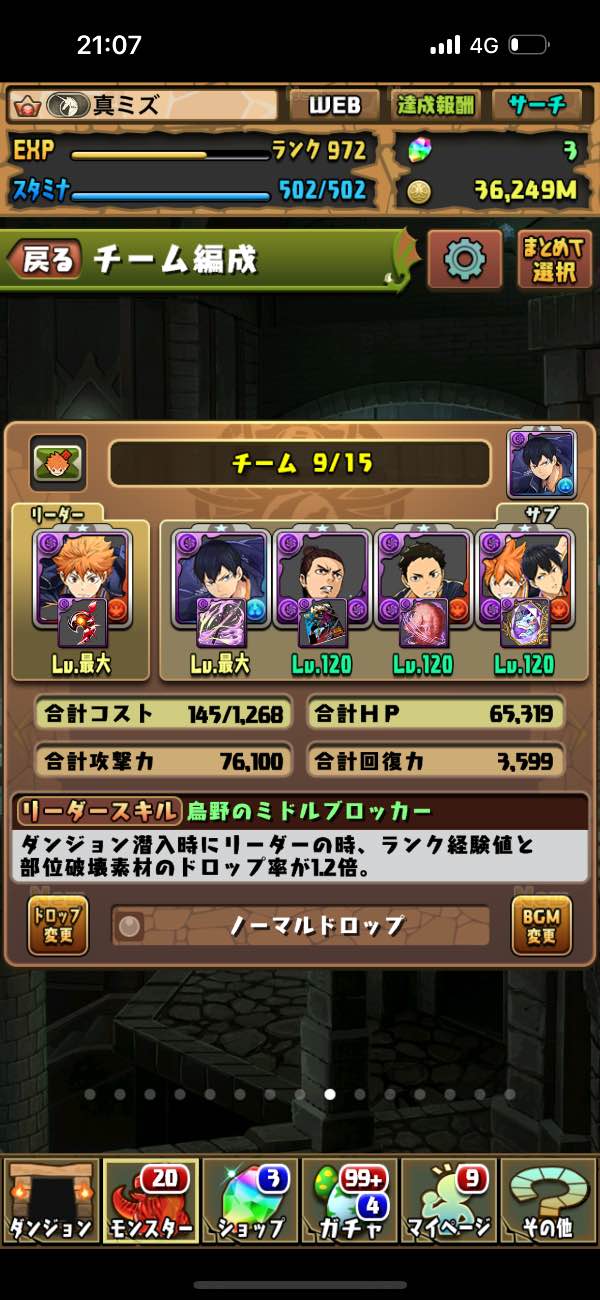Open the ショップ tab
This screenshot has height=1300, width=600.
[x=250, y=1201]
